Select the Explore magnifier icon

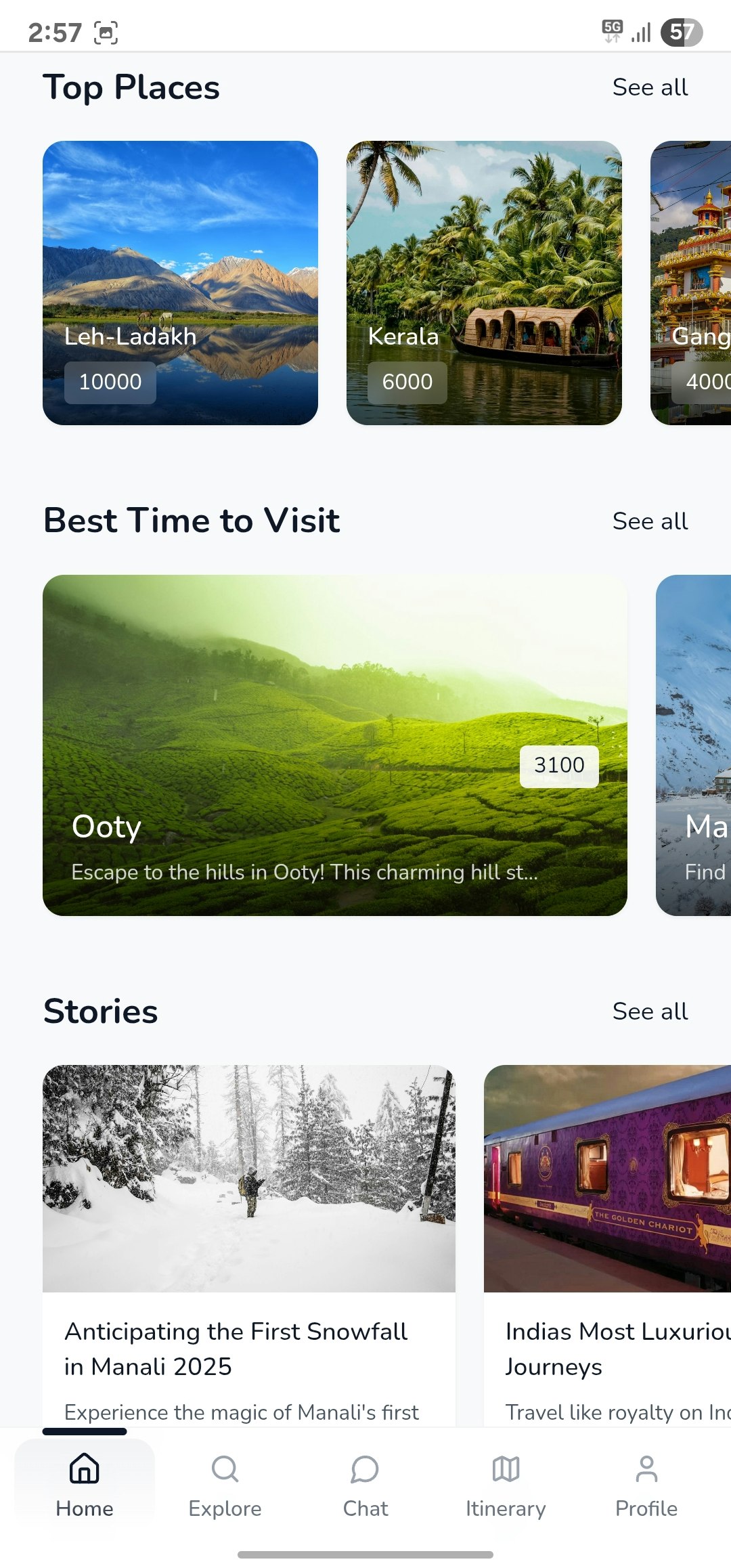[x=224, y=1471]
